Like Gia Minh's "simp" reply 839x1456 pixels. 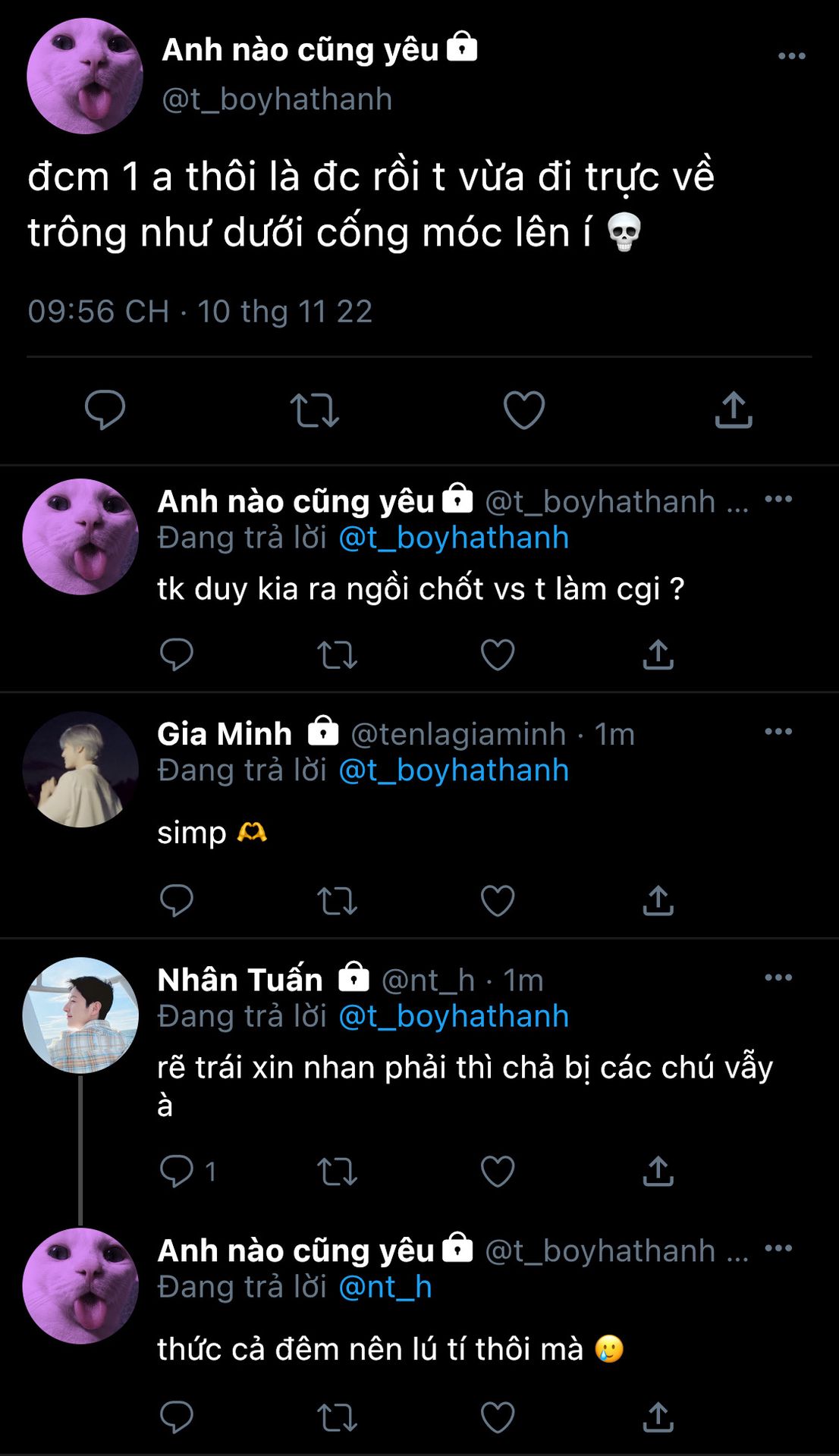click(498, 901)
